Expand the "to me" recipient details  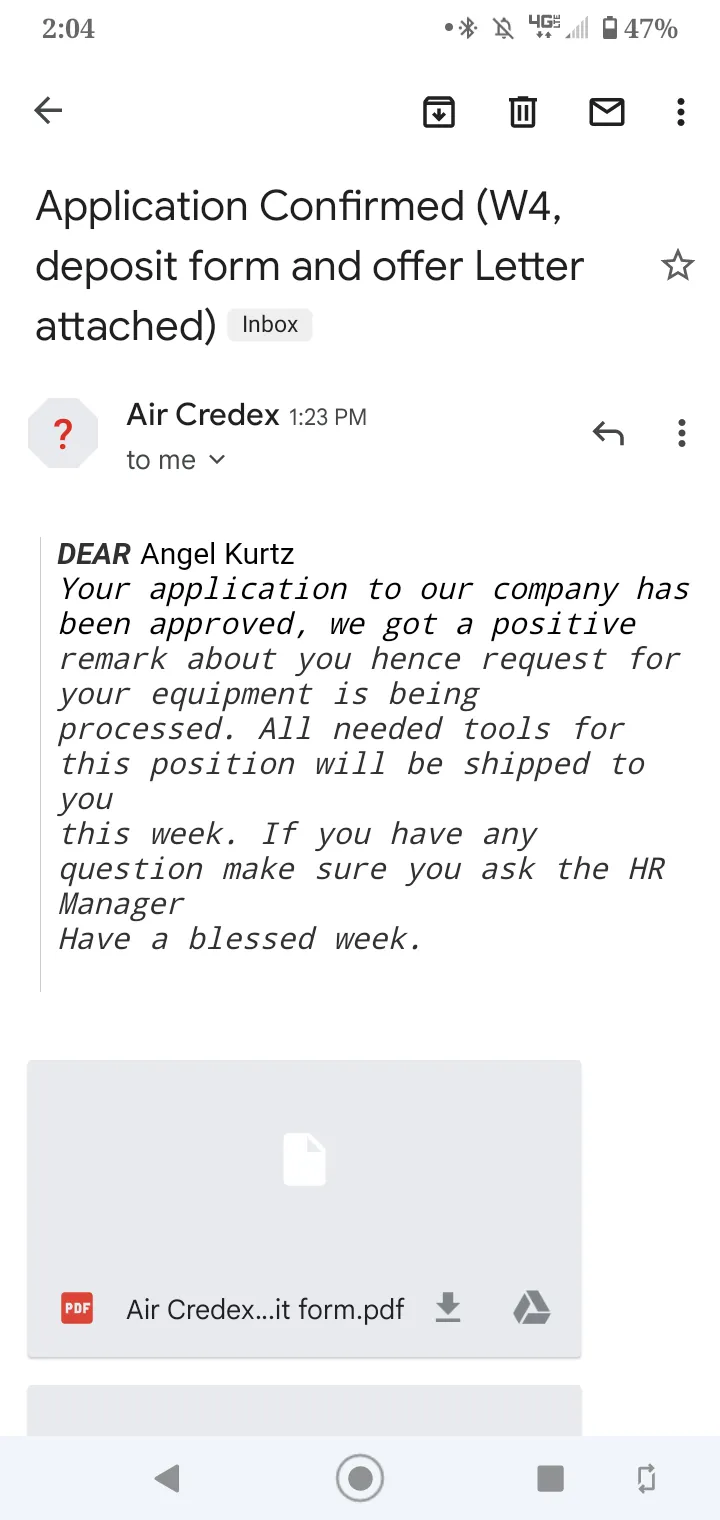tap(176, 460)
